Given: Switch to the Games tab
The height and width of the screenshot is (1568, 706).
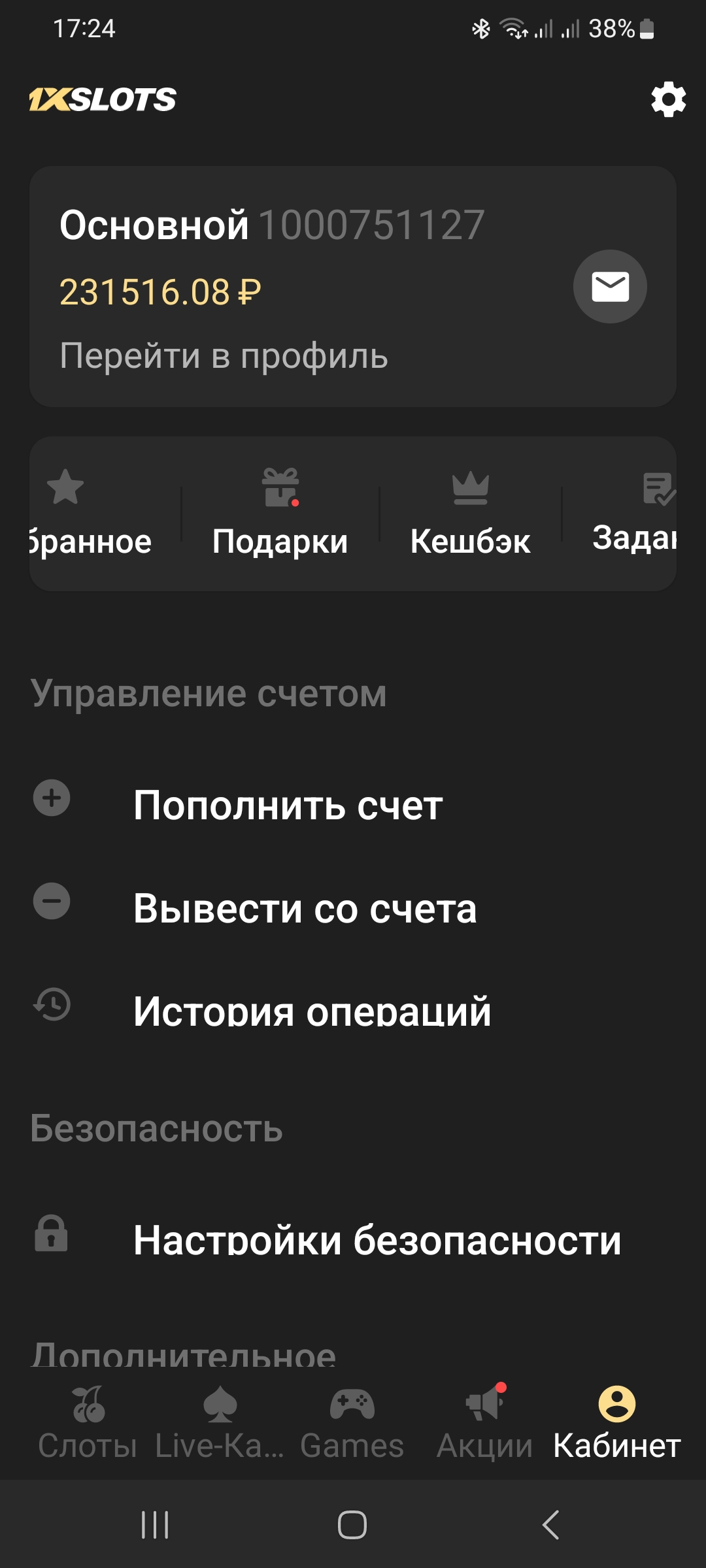Looking at the screenshot, I should (x=352, y=1424).
